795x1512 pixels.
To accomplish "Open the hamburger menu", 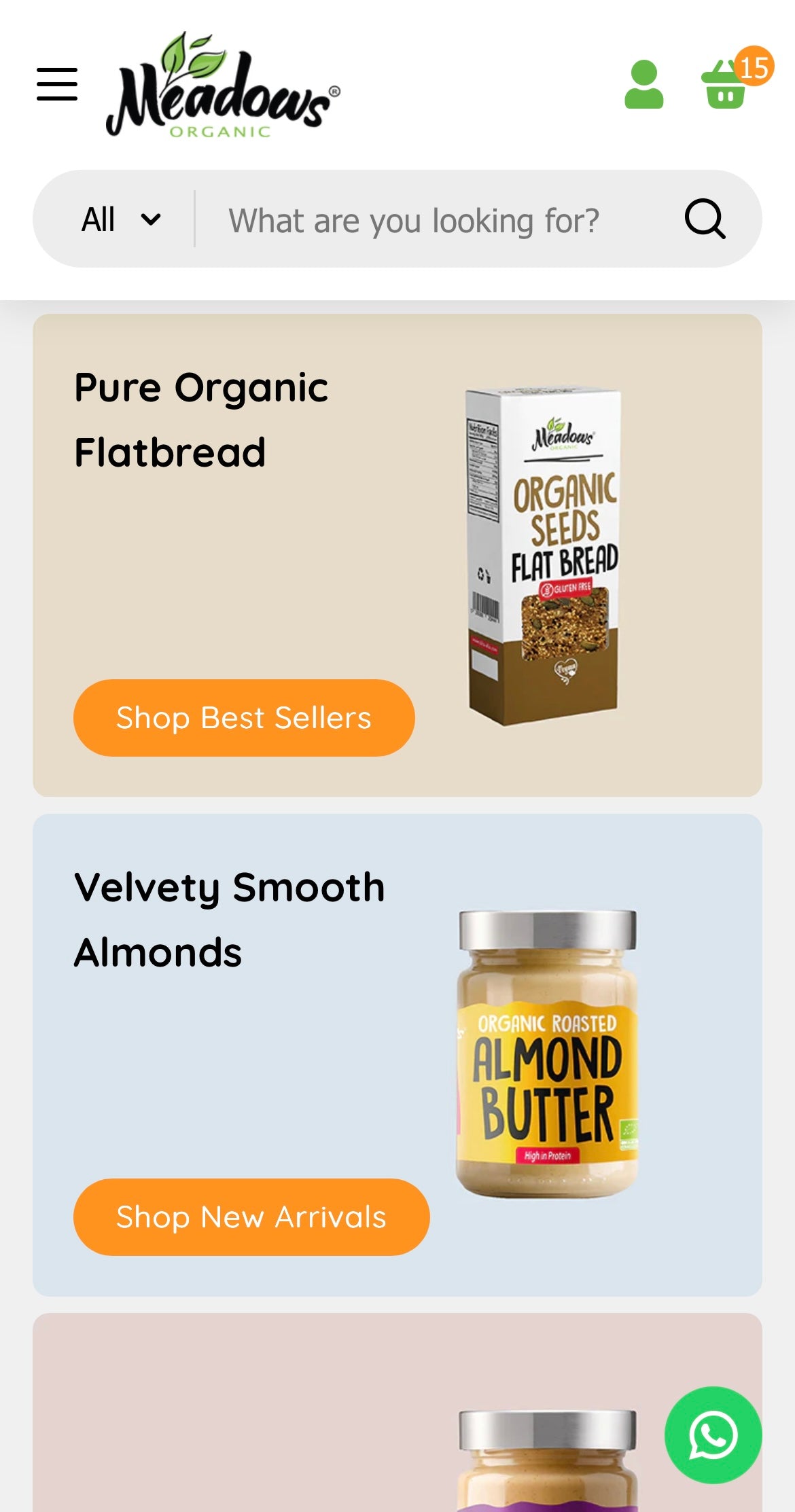I will coord(57,84).
